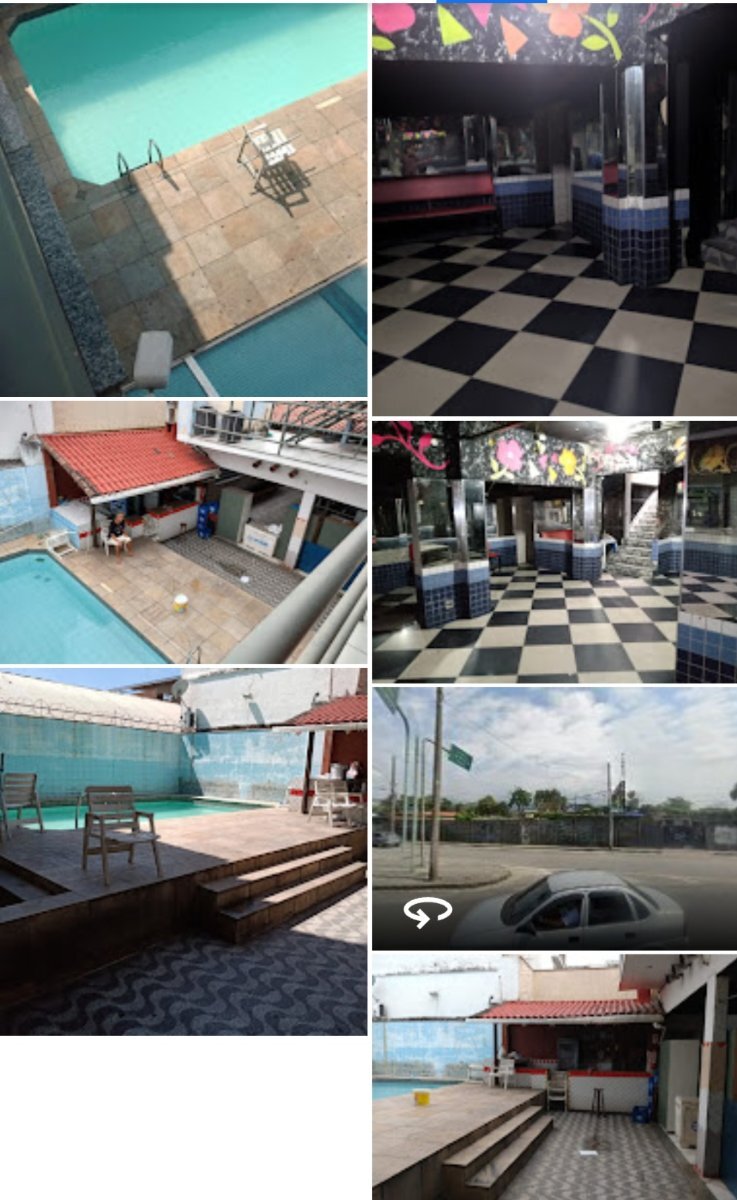Open the photo of chairs on the pool deck
The image size is (737, 1200).
point(183,851)
